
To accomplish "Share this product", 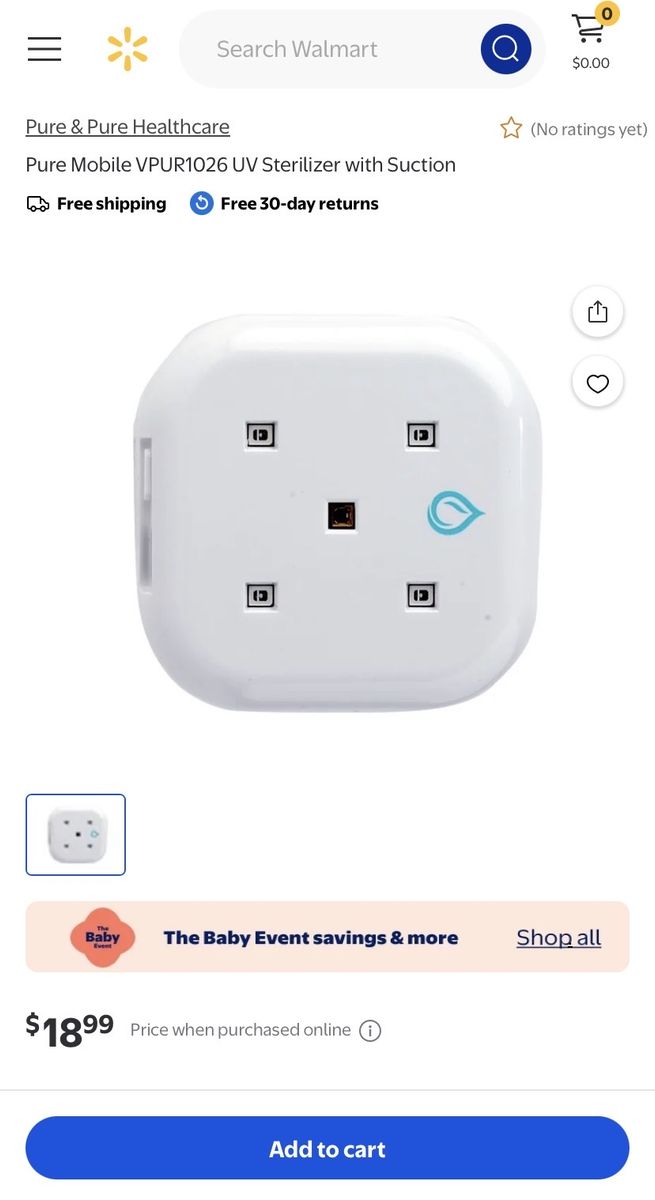I will (597, 312).
